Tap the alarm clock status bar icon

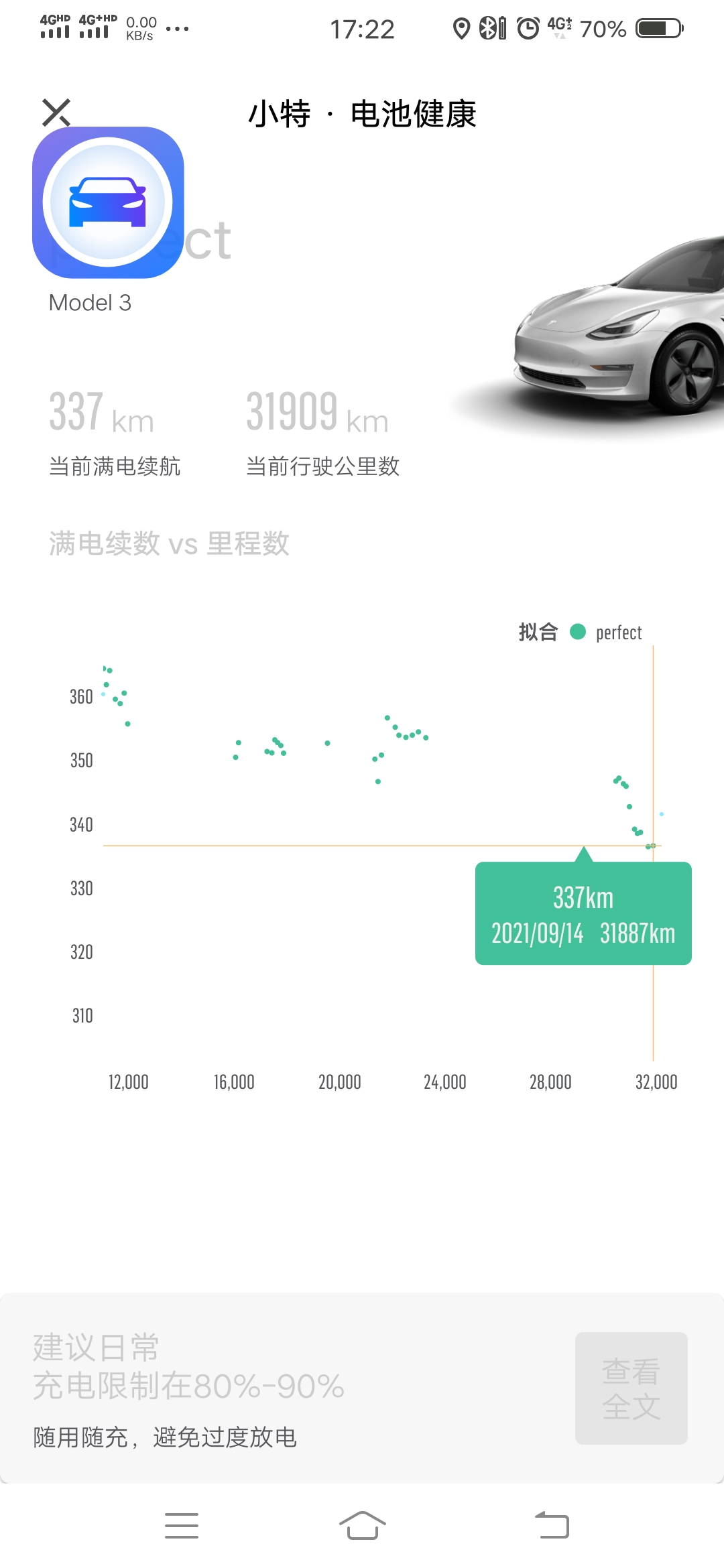528,28
